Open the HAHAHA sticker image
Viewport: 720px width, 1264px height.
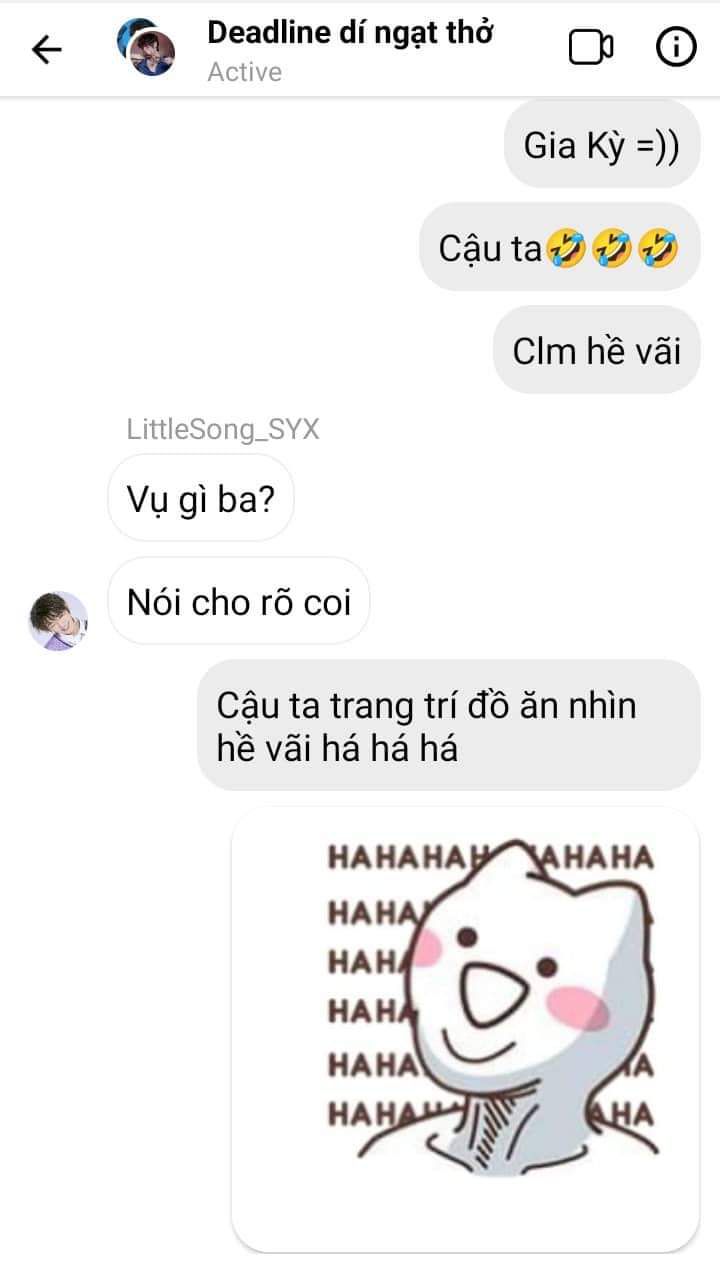tap(466, 1029)
